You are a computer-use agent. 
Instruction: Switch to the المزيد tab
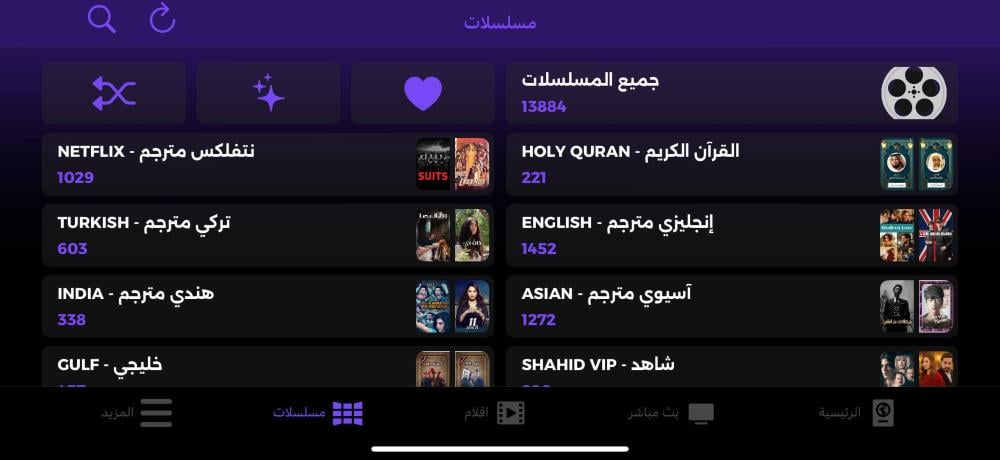[137, 413]
